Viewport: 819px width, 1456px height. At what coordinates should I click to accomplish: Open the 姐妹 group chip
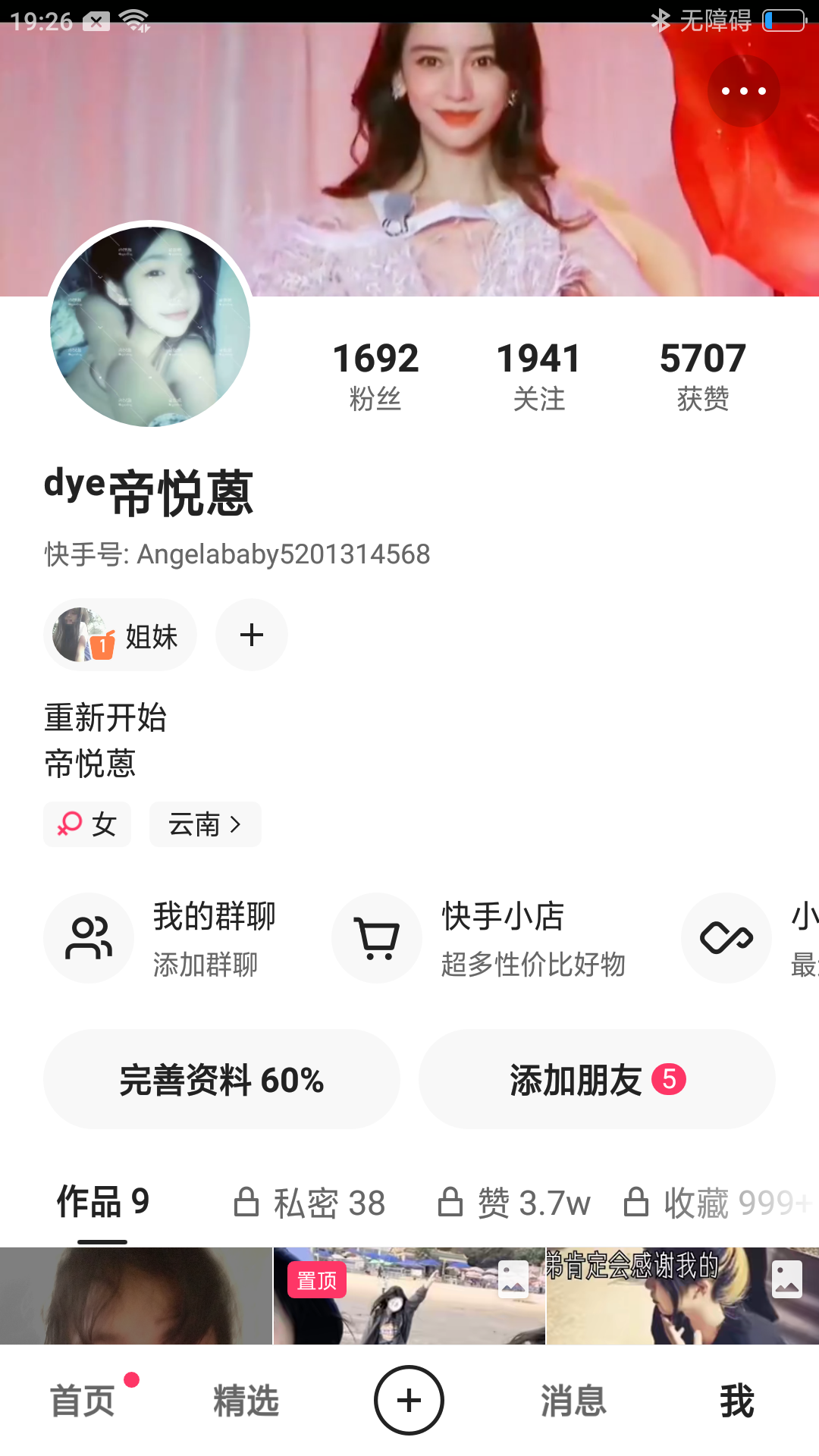point(120,635)
